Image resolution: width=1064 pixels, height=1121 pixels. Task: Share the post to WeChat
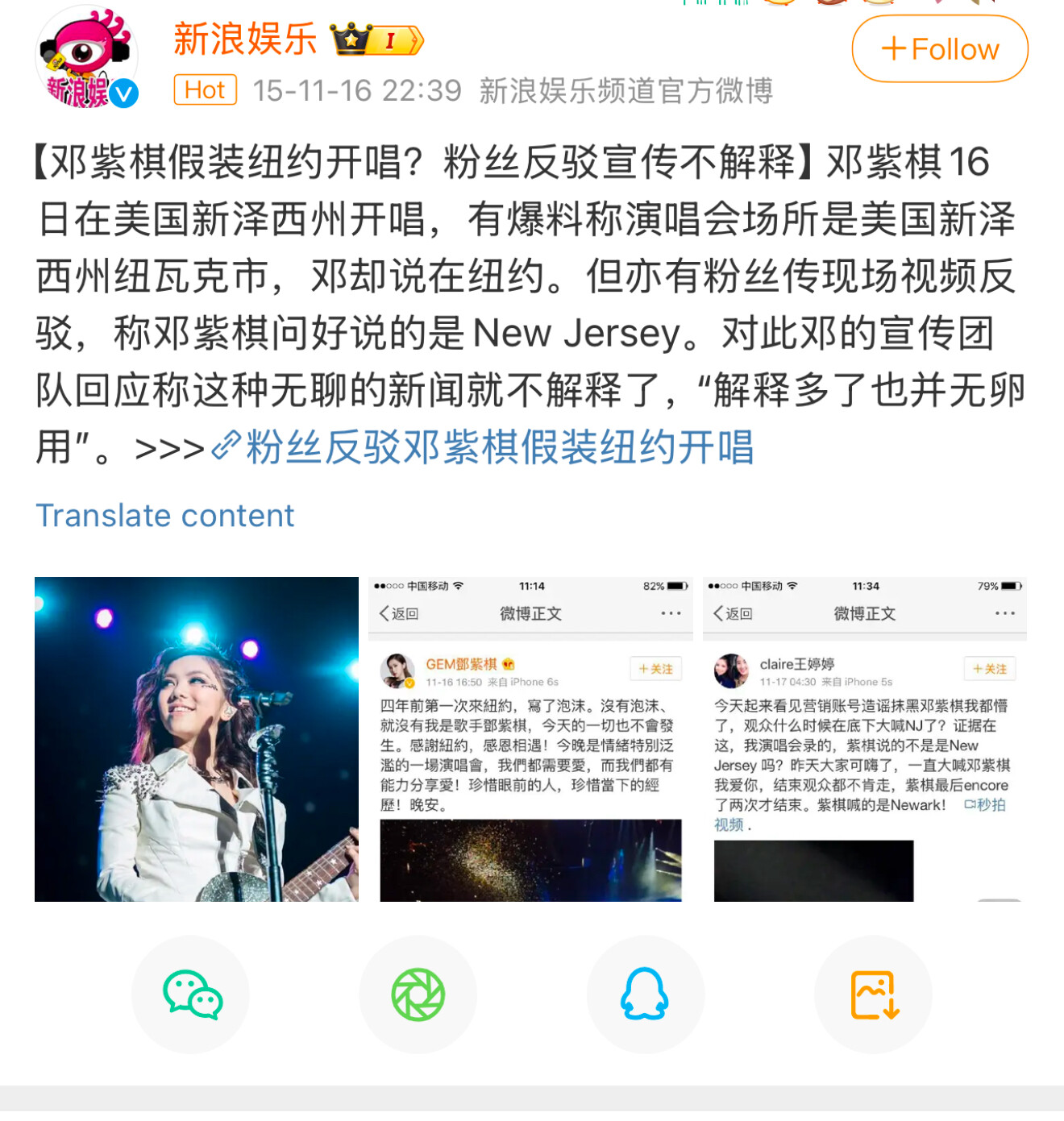pos(191,994)
